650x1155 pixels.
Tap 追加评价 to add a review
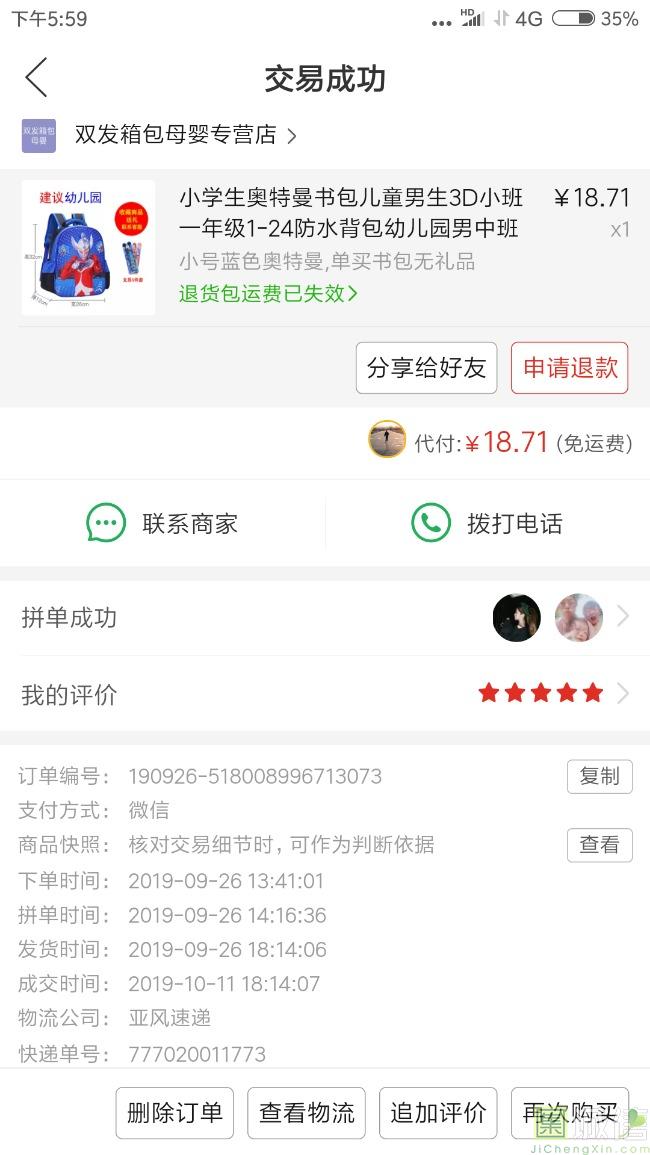point(438,1112)
